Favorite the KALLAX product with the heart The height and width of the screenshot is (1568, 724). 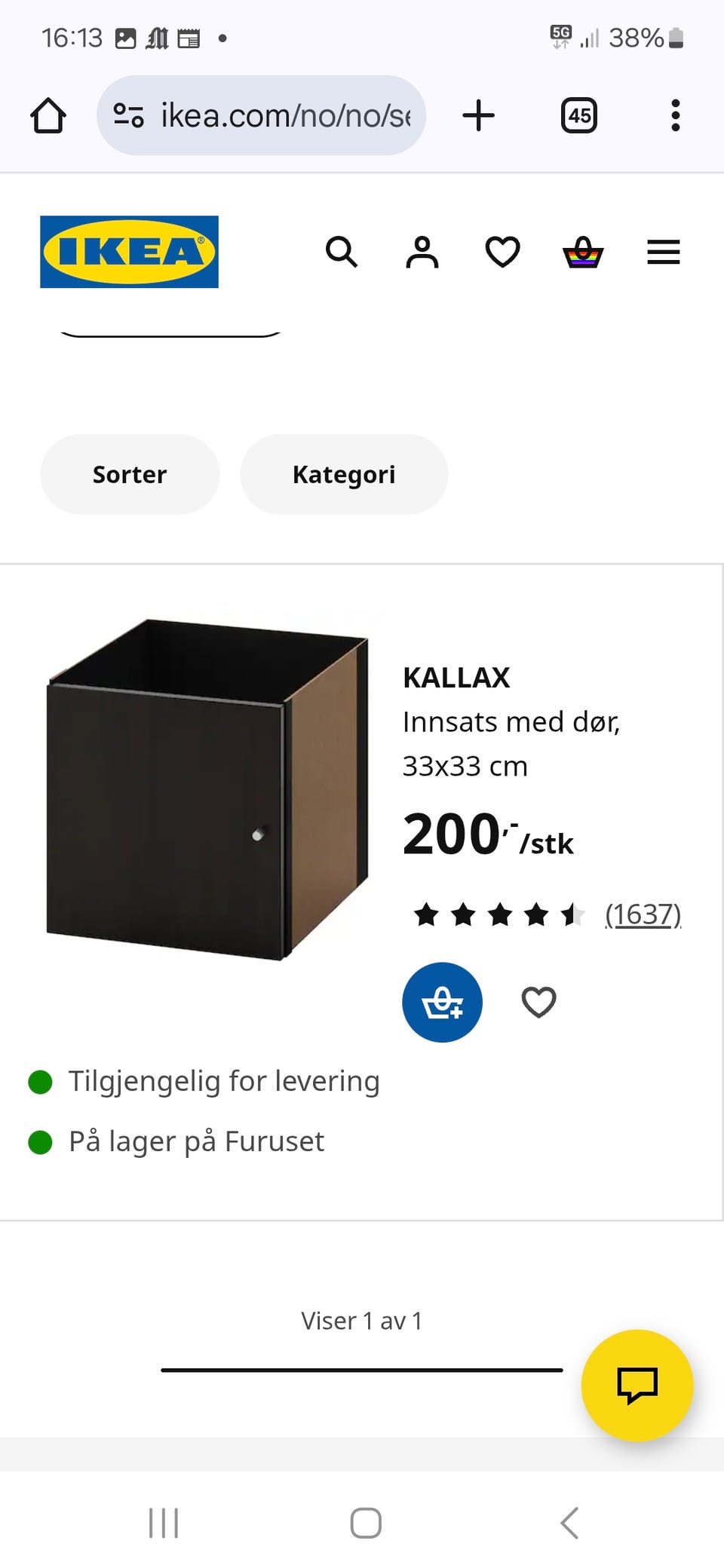(x=538, y=1002)
